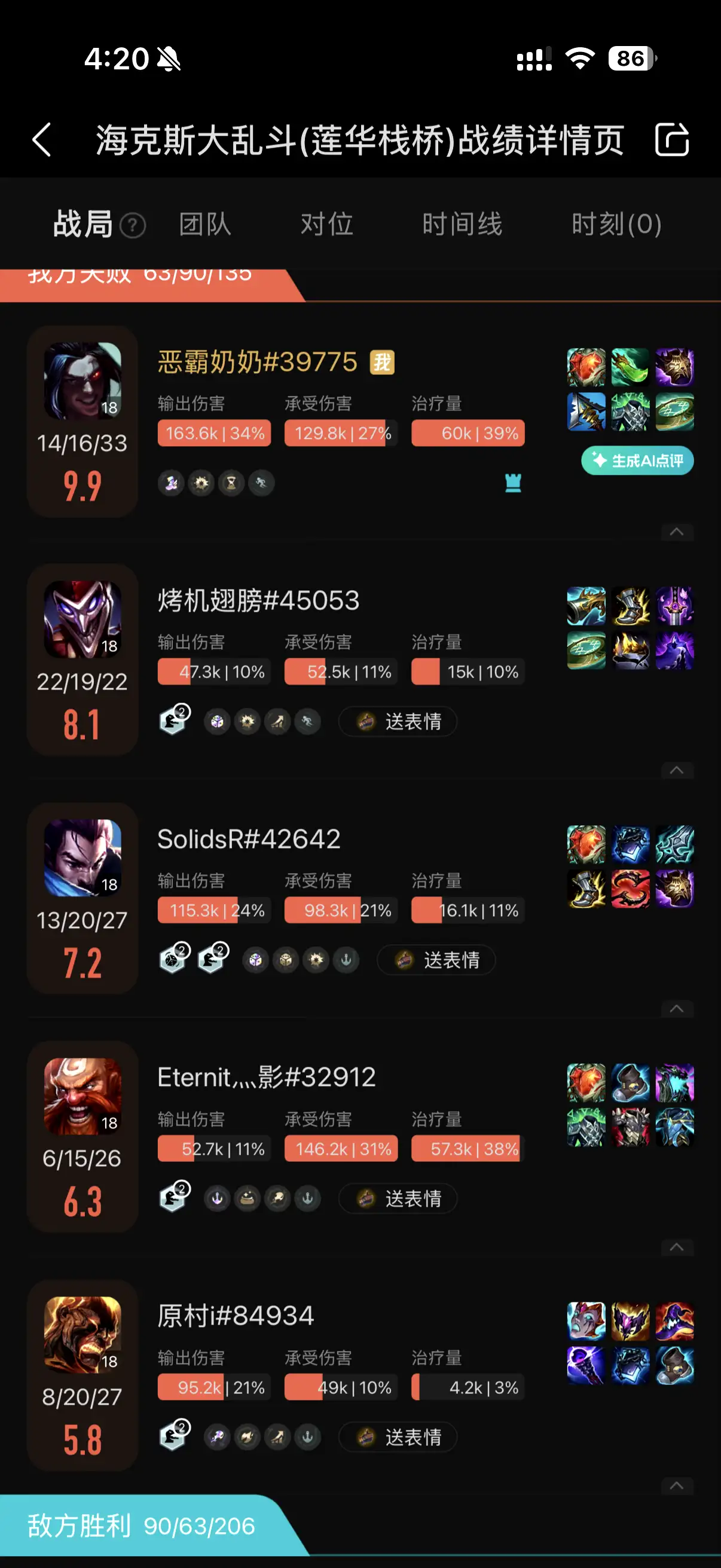
Task: Switch to the 团队 tab
Action: (205, 225)
